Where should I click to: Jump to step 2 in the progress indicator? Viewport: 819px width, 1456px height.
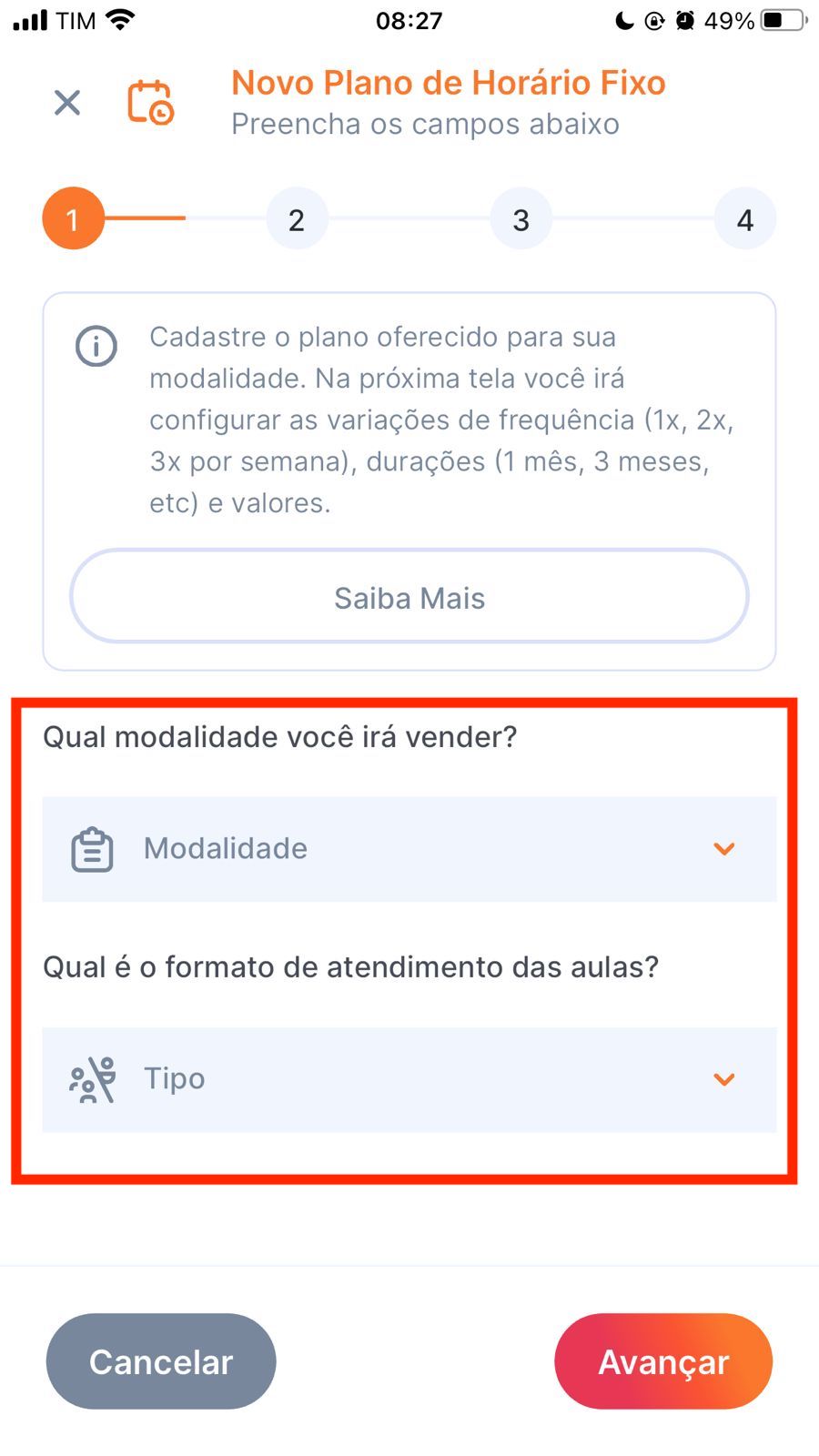click(297, 219)
